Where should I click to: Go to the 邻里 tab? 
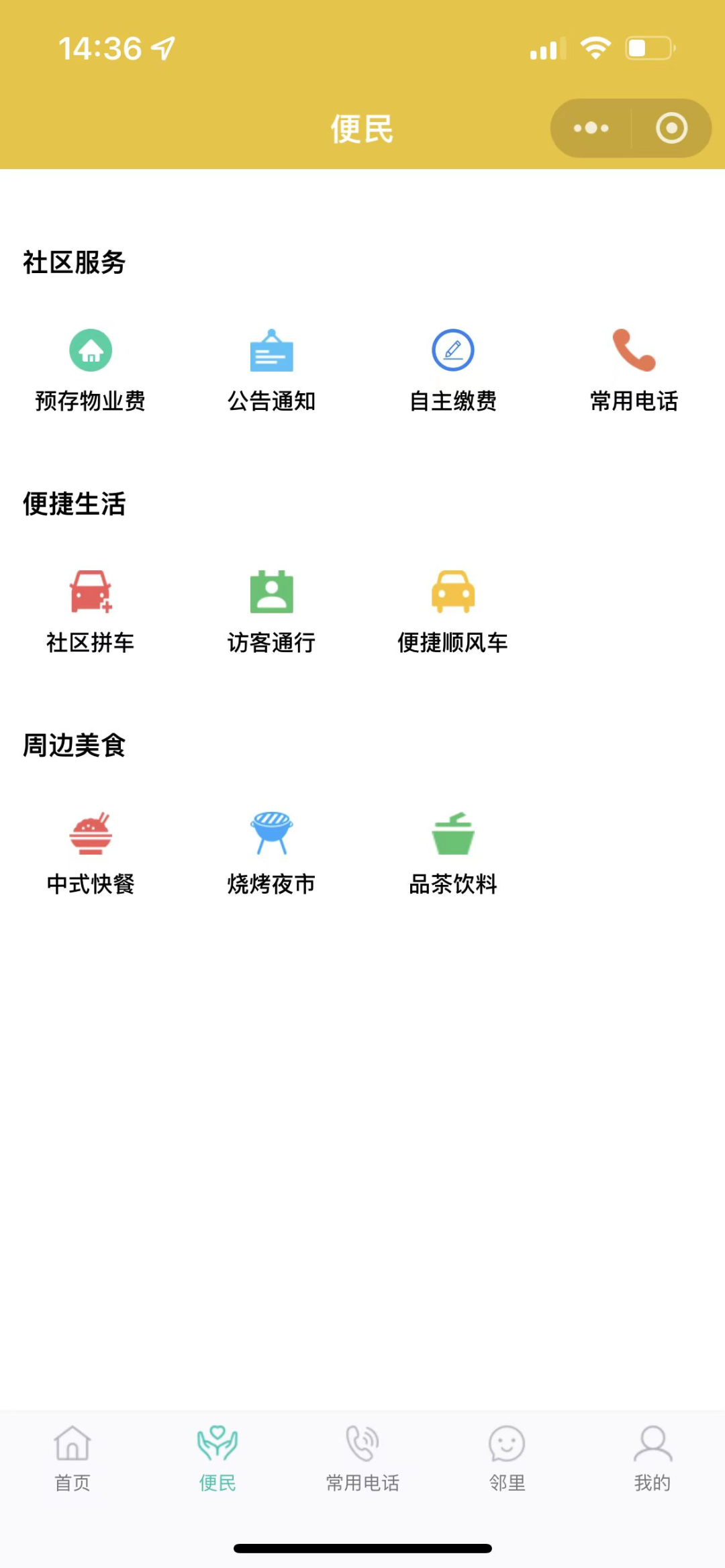(x=507, y=1457)
